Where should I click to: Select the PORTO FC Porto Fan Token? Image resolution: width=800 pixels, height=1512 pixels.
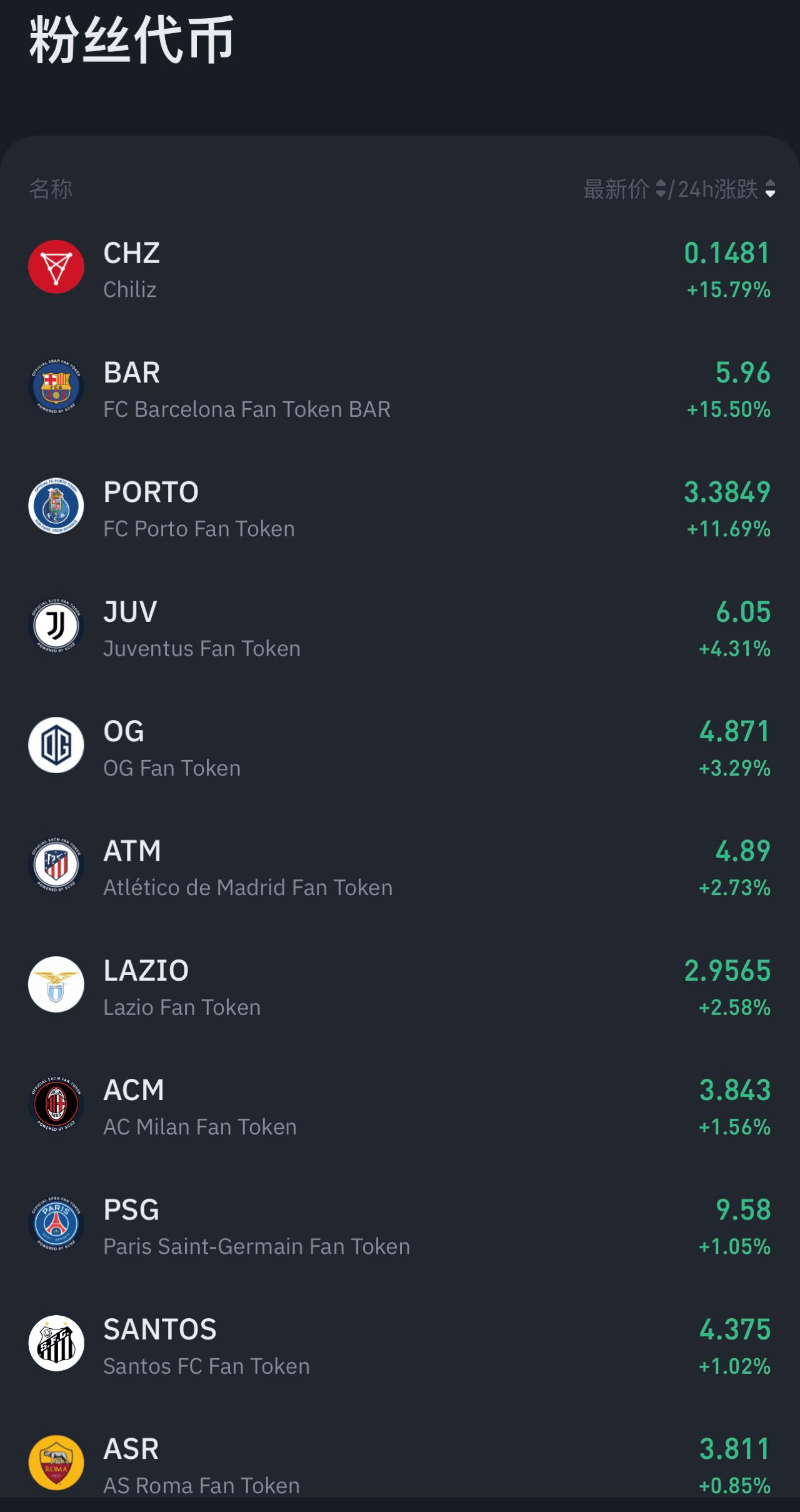tap(400, 509)
